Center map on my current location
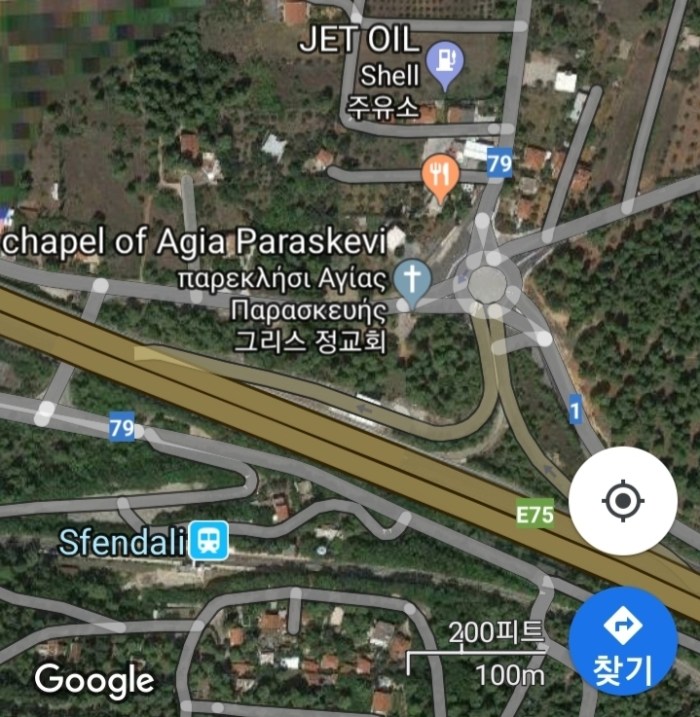Image resolution: width=700 pixels, height=717 pixels. [622, 500]
